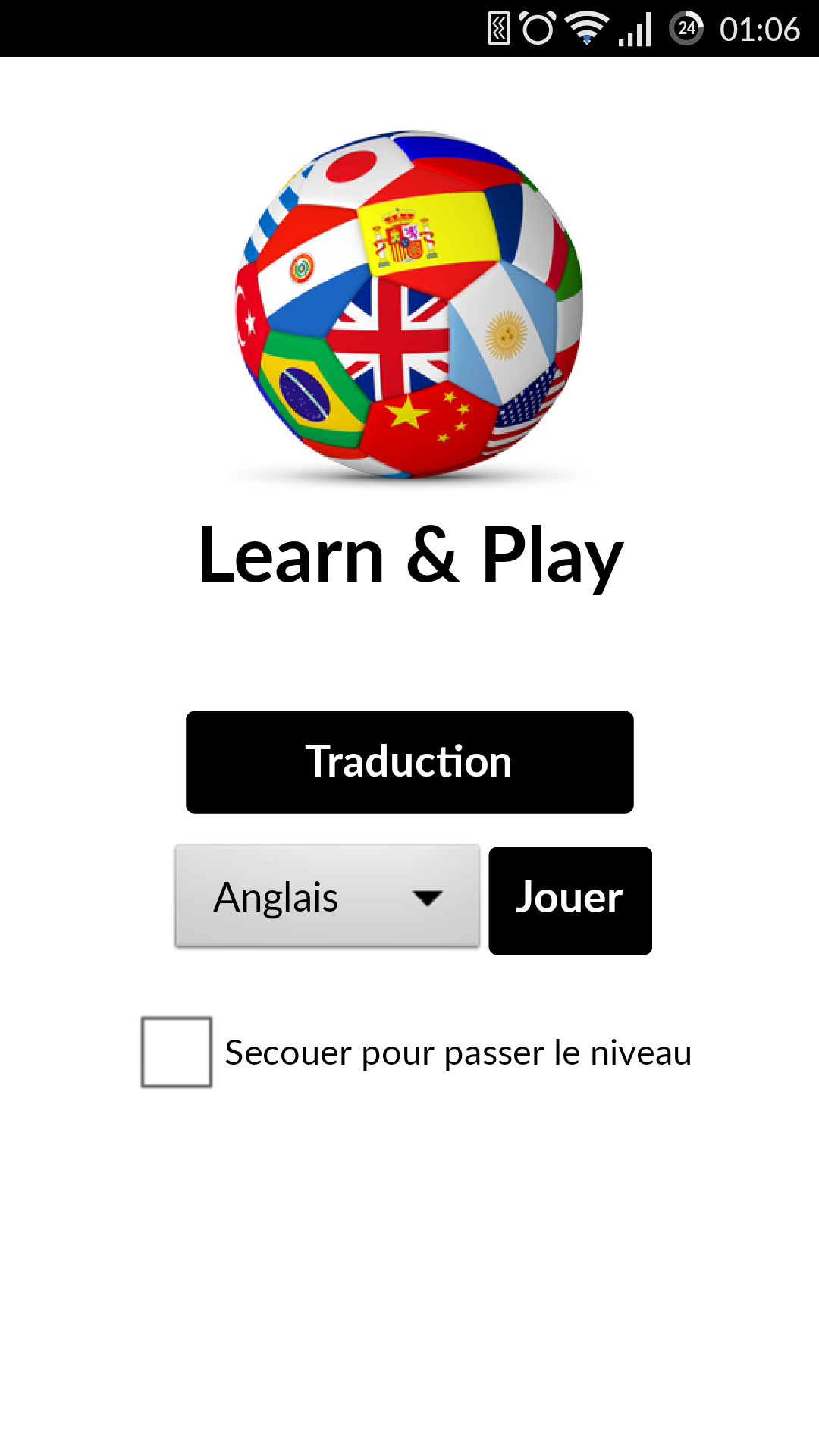Tap the Jouer button
Viewport: 819px width, 1456px height.
[570, 900]
